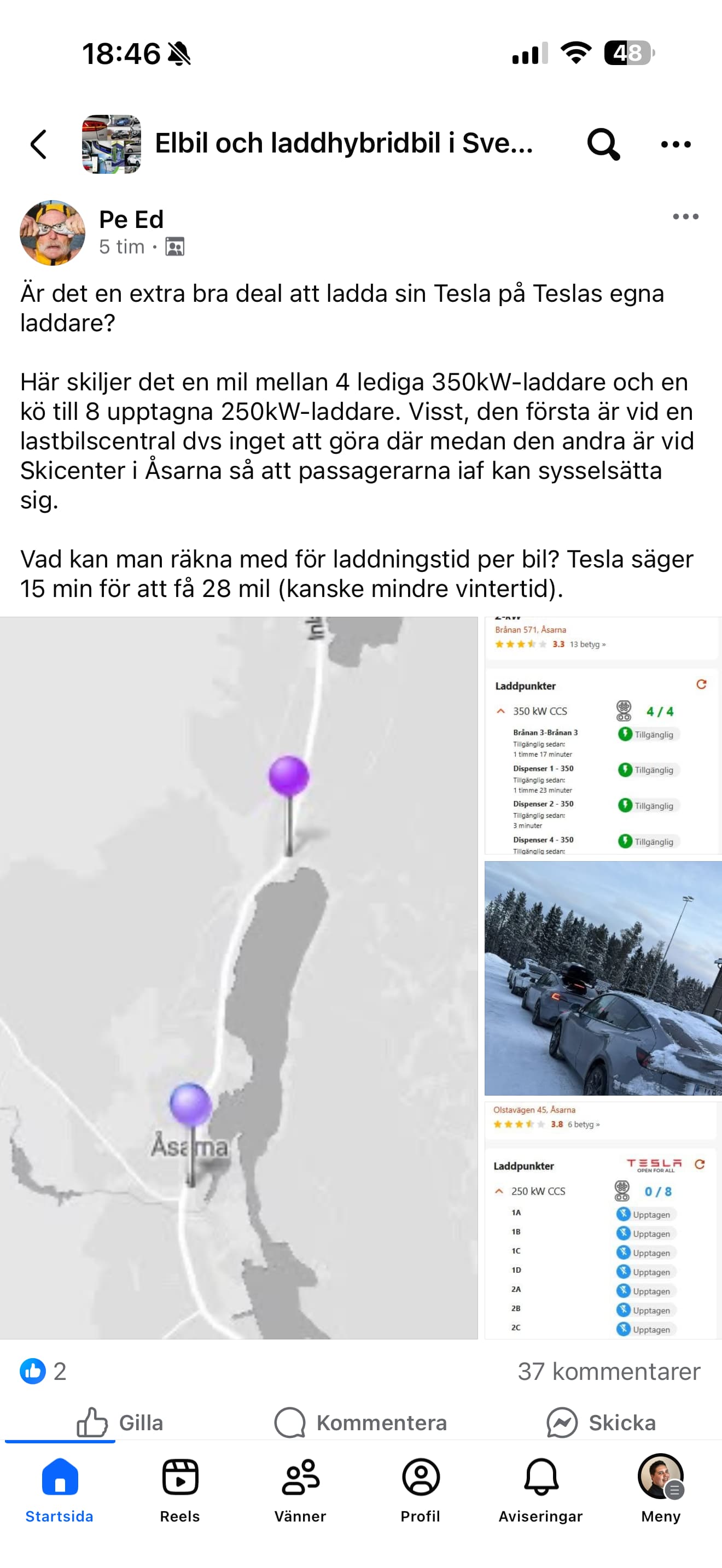This screenshot has height=1568, width=722.
Task: Go back from the group post
Action: tap(39, 144)
